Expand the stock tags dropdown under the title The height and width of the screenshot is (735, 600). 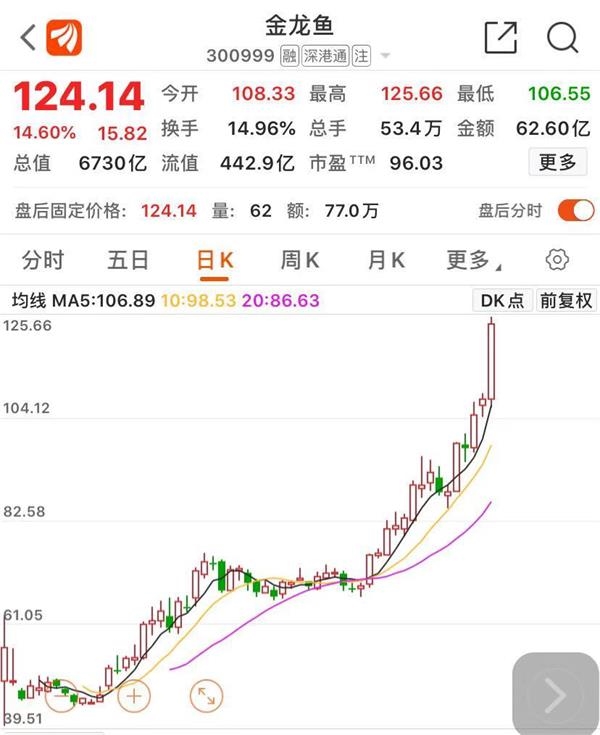[x=385, y=55]
